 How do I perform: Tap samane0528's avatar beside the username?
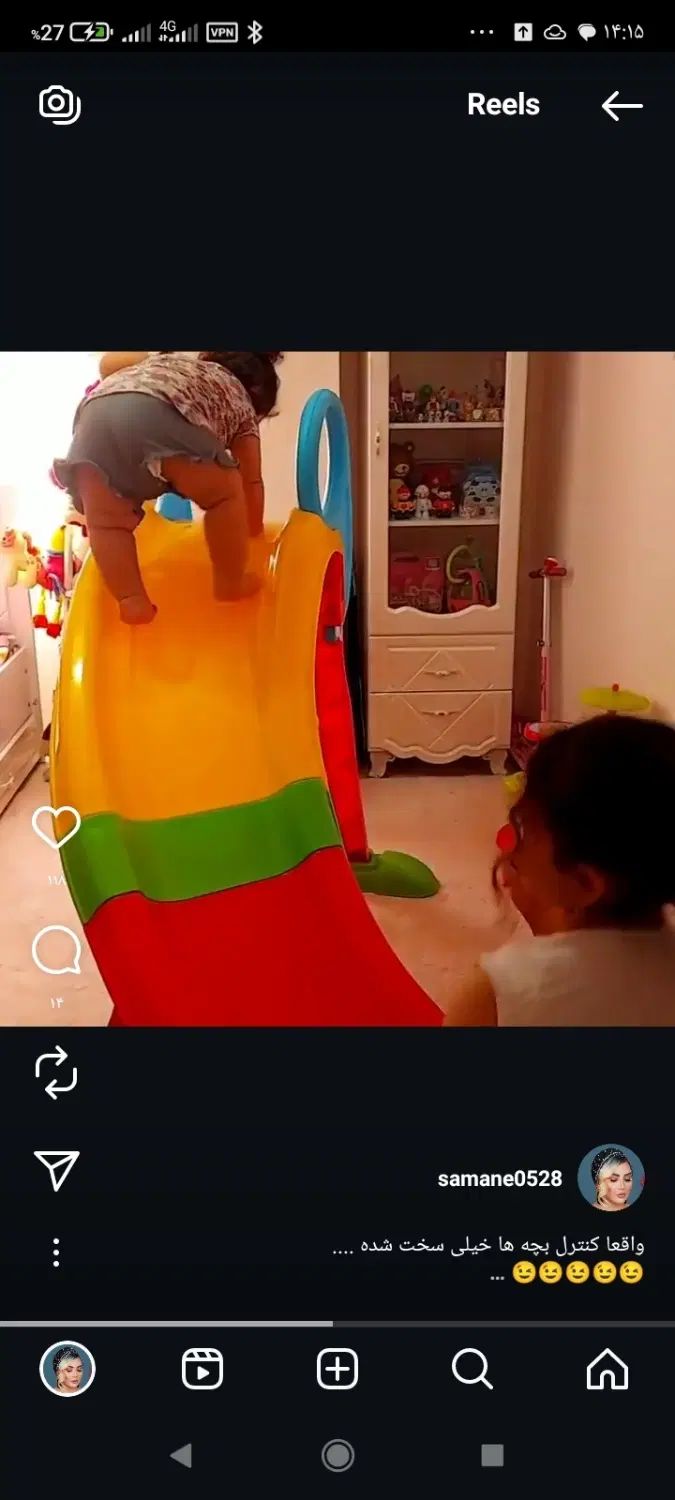[610, 1178]
